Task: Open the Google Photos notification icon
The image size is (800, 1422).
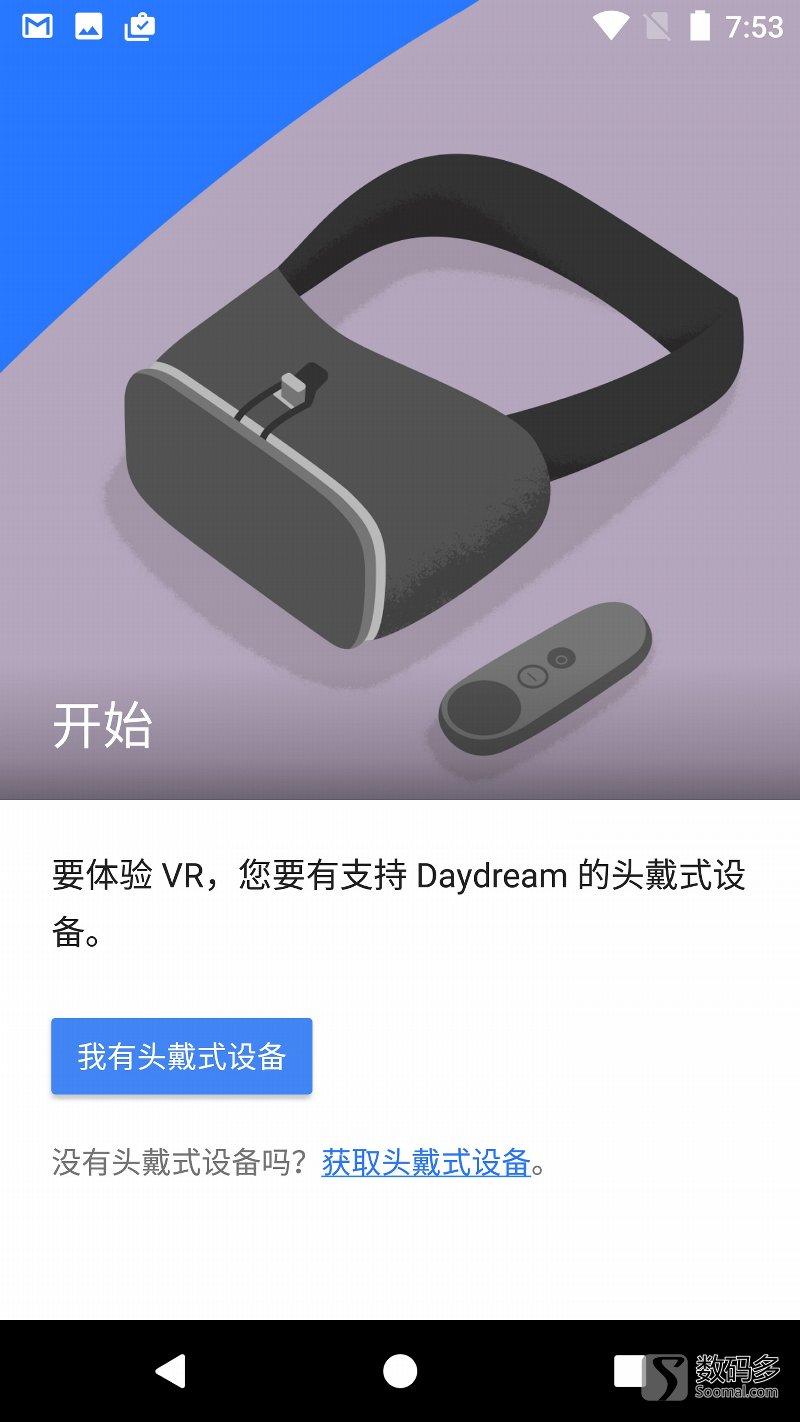Action: [89, 26]
